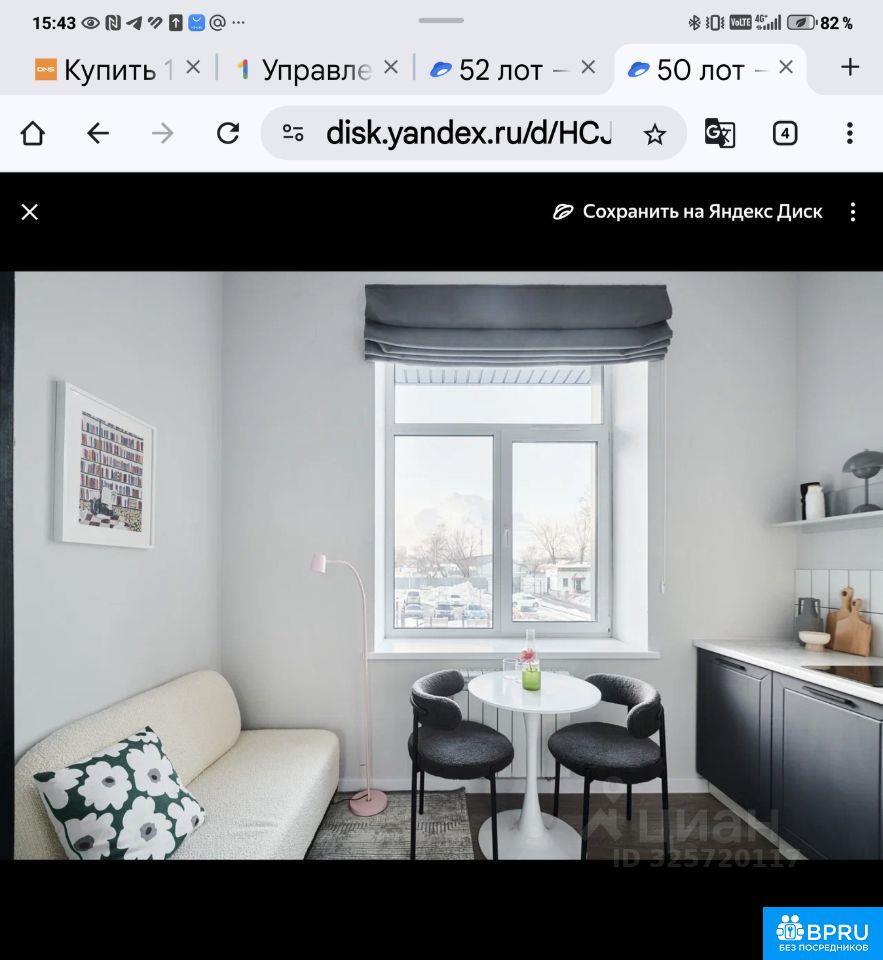Translate the page
883x960 pixels.
point(720,133)
